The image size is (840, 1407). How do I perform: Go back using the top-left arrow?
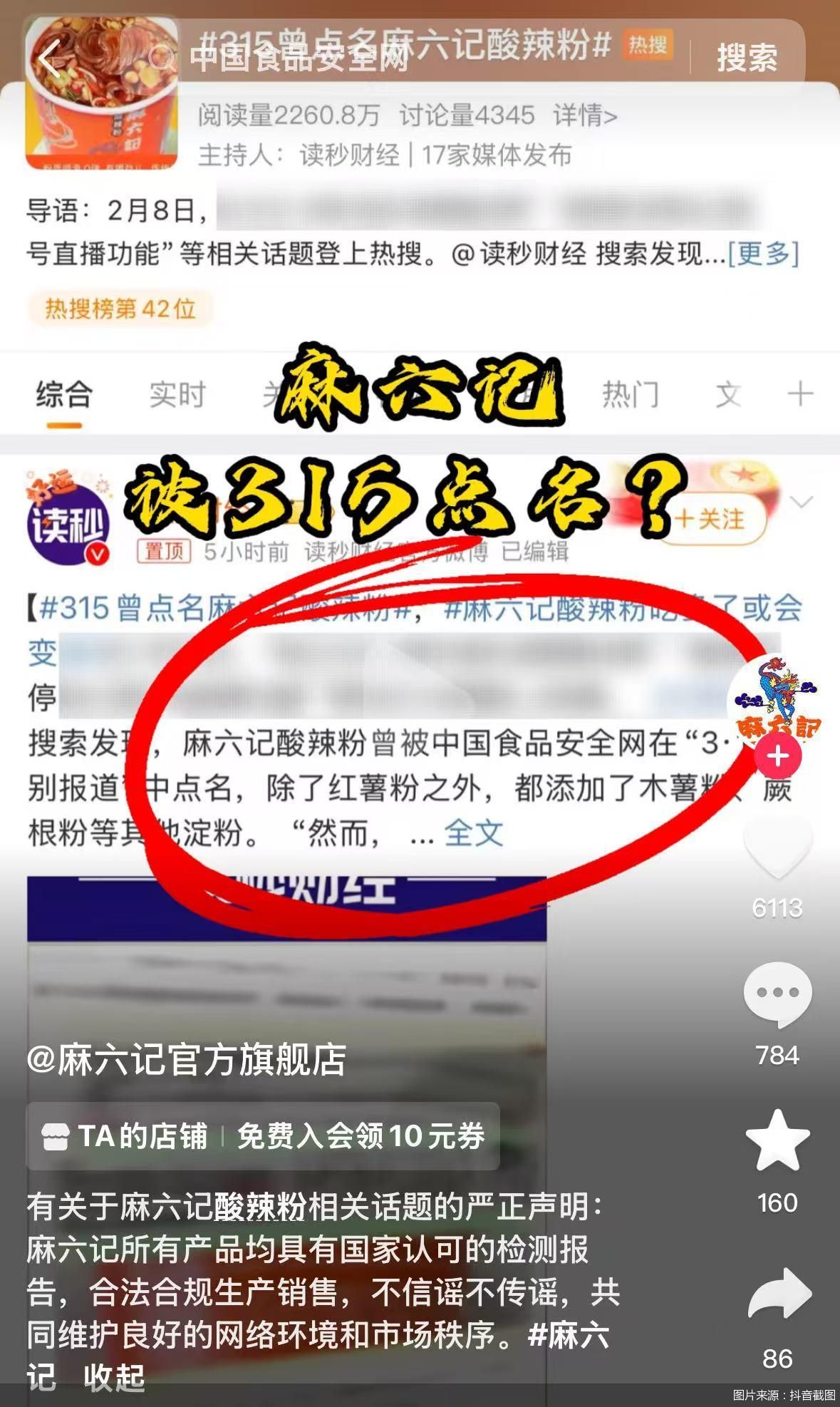[48, 58]
